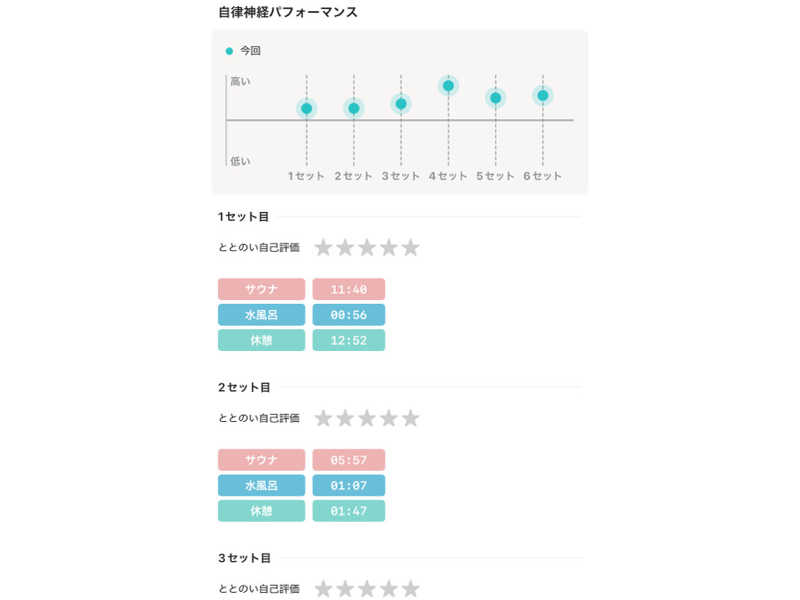Give 1セット目 a three-star self-rating
Screen dimensions: 800x600
tap(367, 248)
